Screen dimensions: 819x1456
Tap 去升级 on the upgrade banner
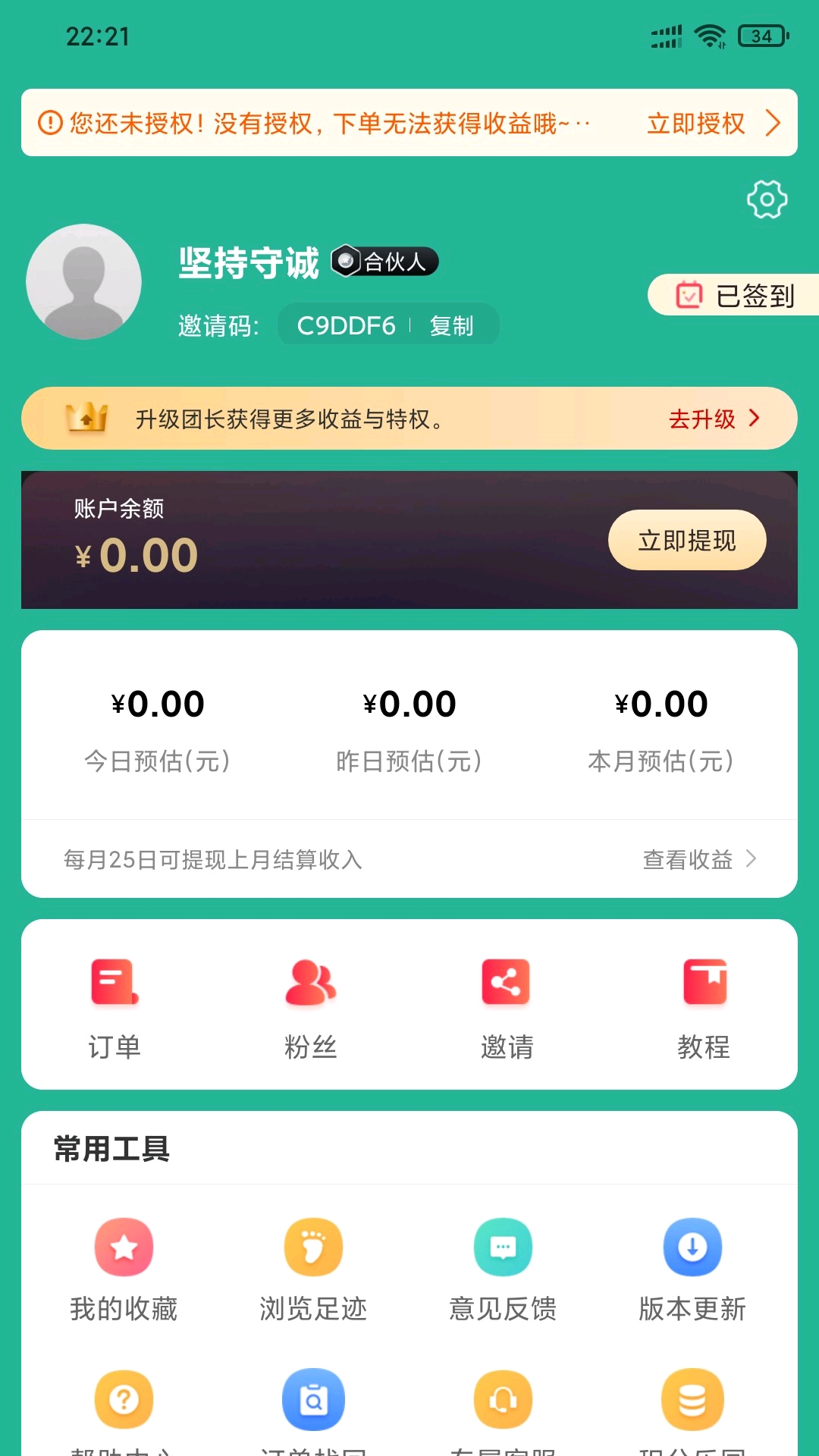click(713, 419)
